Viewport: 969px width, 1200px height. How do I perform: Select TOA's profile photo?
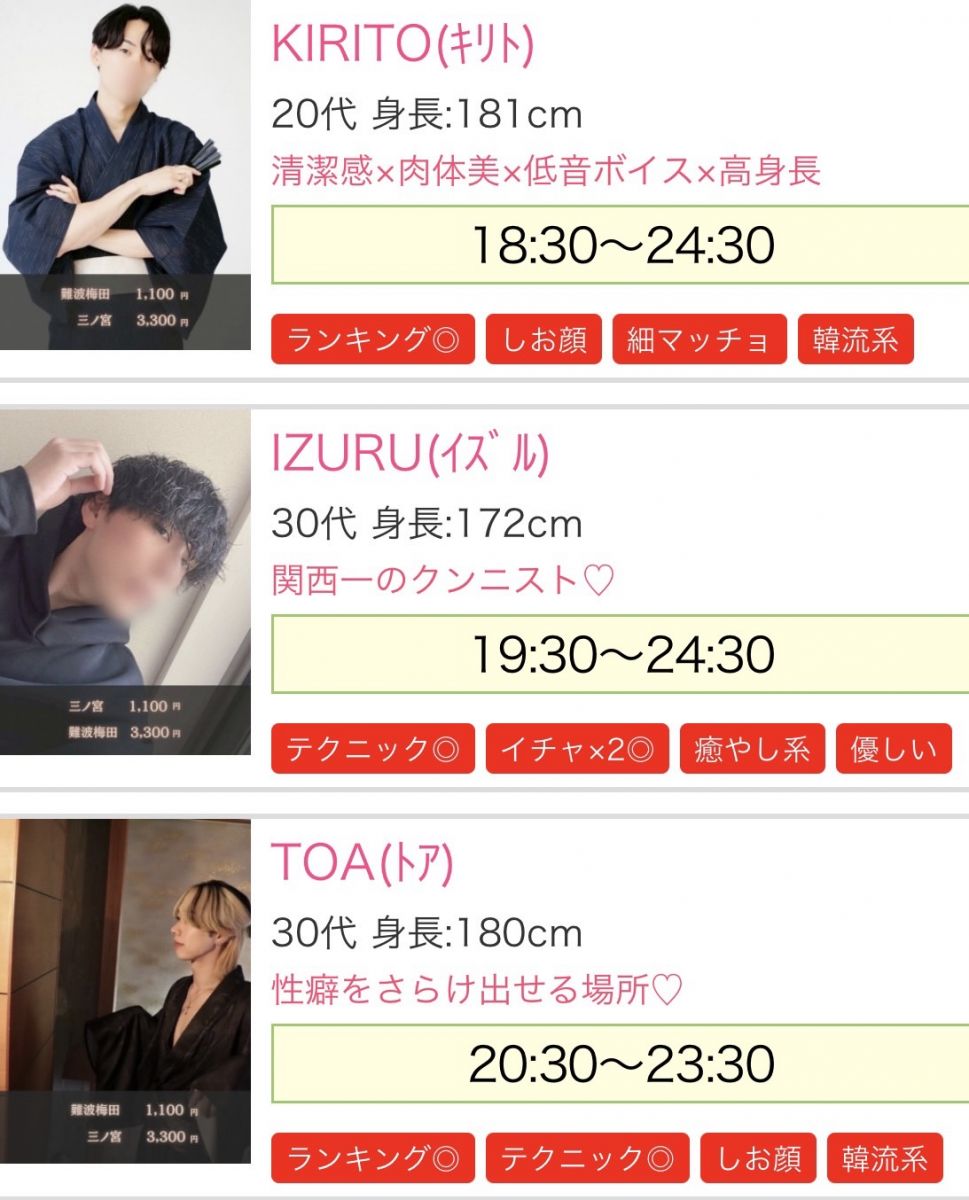pyautogui.click(x=125, y=985)
